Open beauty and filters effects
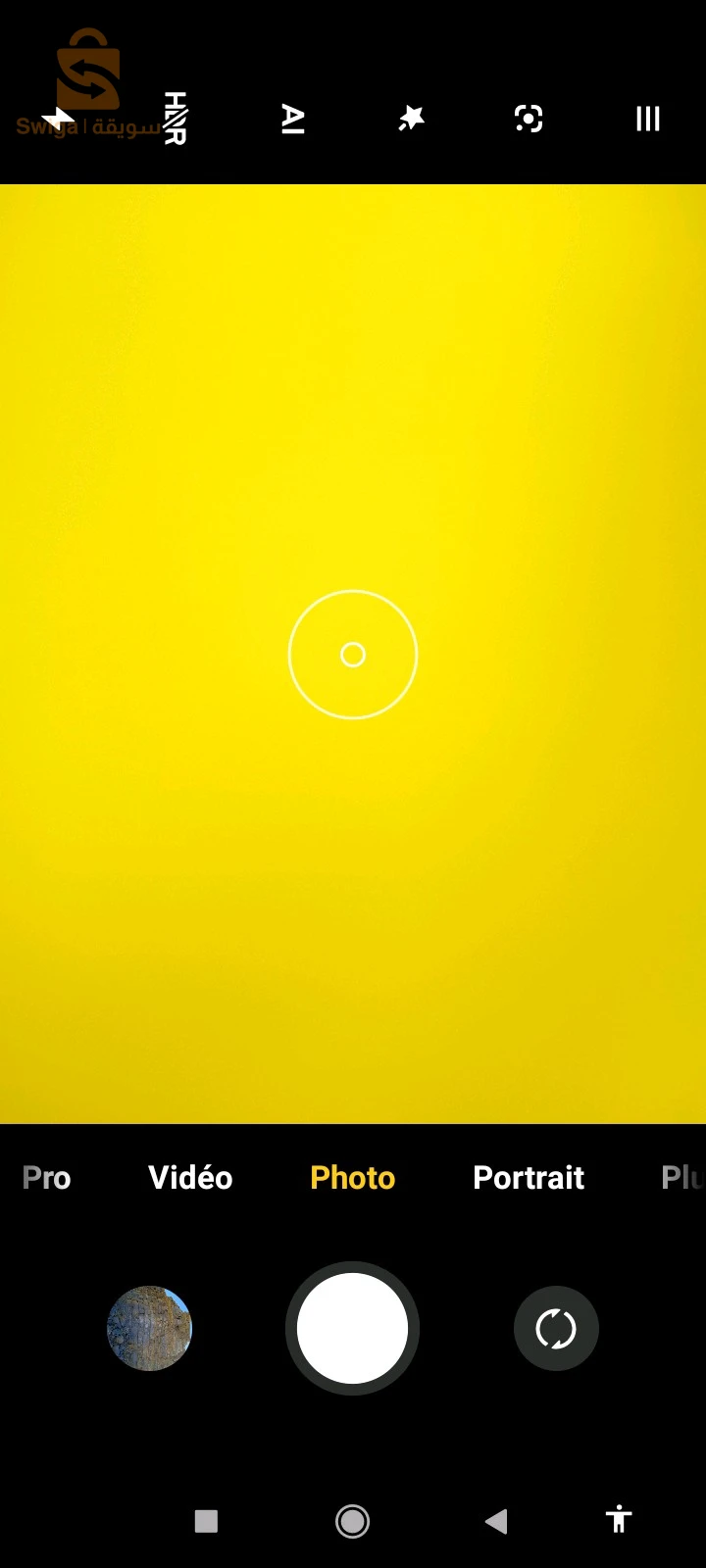The width and height of the screenshot is (706, 1568). pyautogui.click(x=411, y=120)
